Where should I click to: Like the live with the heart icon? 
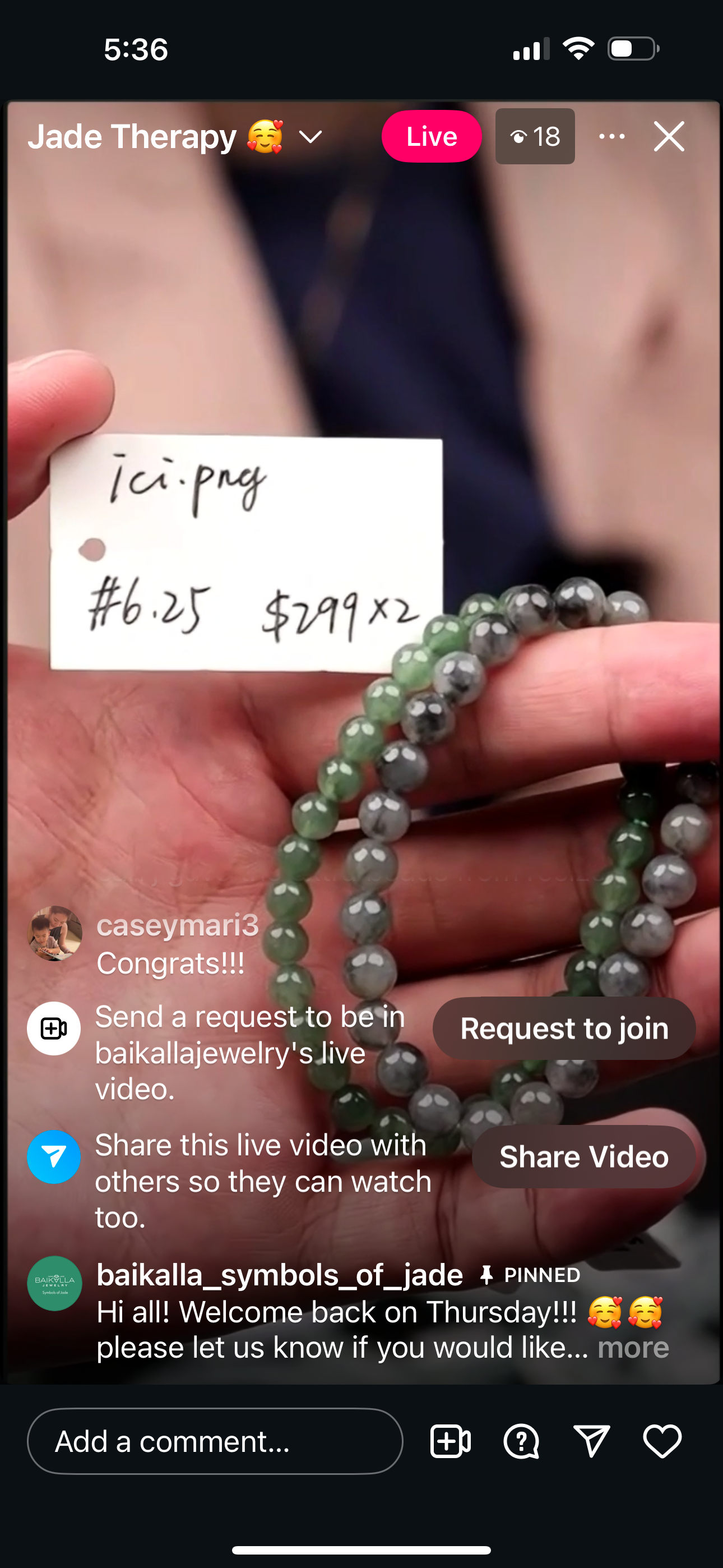[662, 1441]
